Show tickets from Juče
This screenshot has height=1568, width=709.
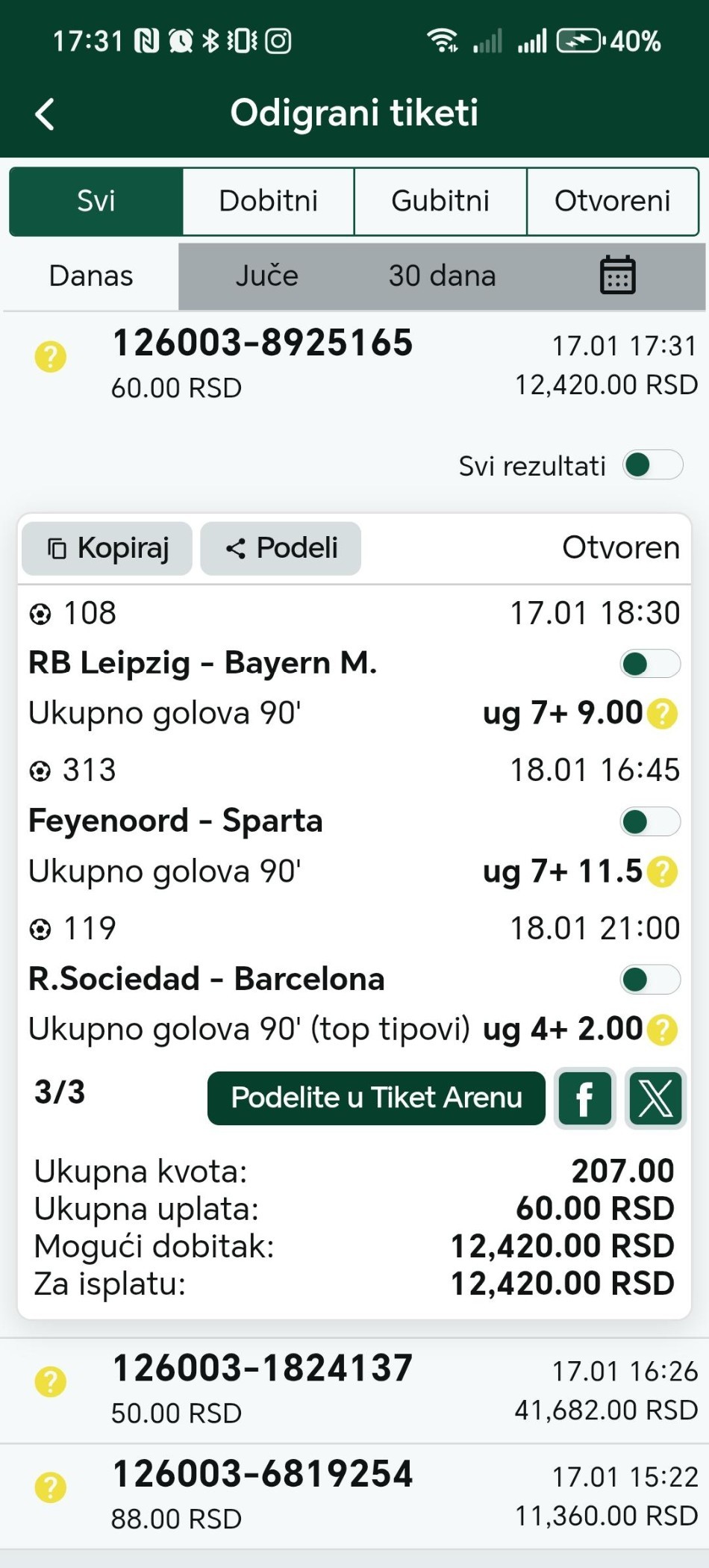[266, 276]
